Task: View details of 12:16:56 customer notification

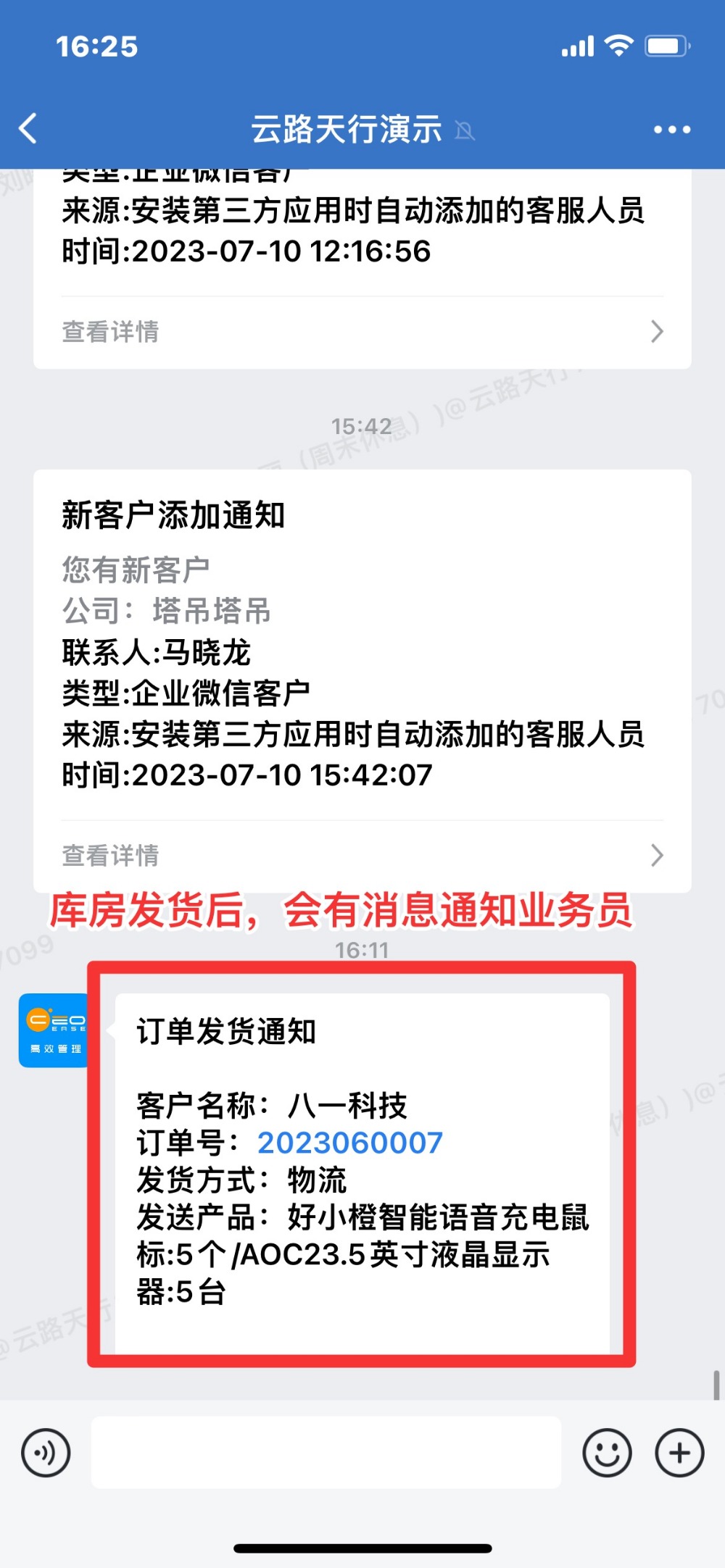Action: (x=362, y=332)
